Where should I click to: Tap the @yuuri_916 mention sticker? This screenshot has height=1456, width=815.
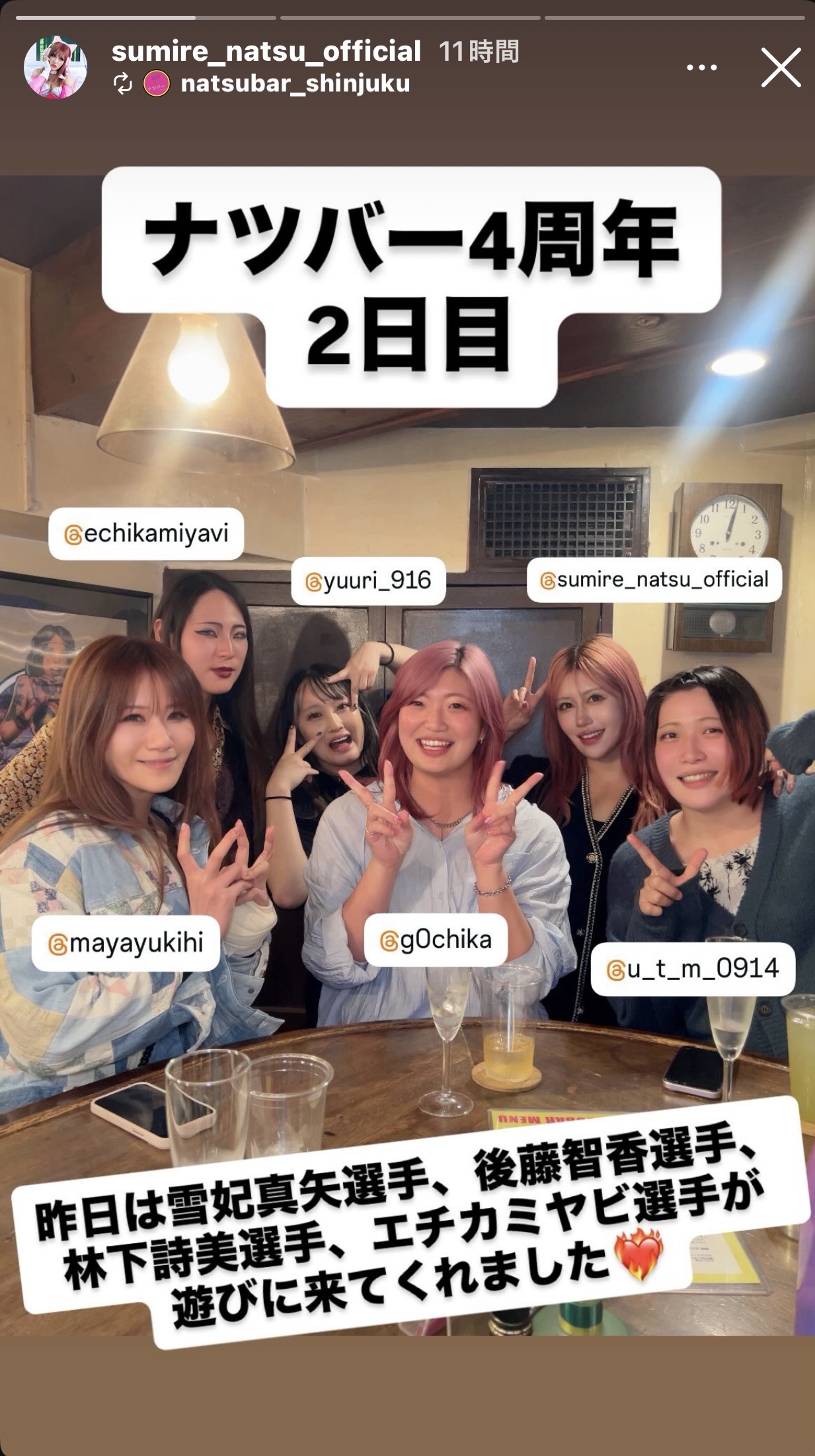click(368, 581)
